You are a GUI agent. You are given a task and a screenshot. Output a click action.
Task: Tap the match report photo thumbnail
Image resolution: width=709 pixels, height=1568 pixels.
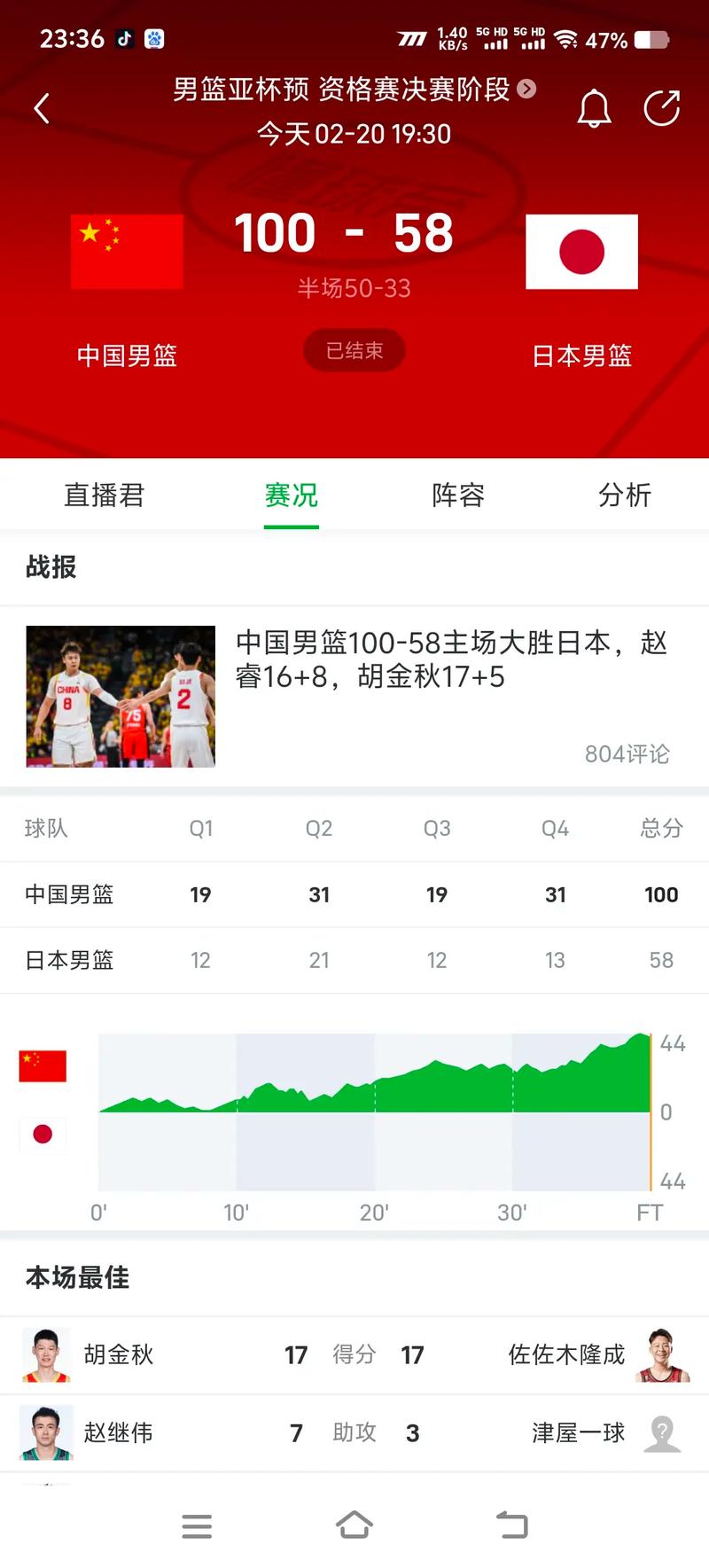120,697
